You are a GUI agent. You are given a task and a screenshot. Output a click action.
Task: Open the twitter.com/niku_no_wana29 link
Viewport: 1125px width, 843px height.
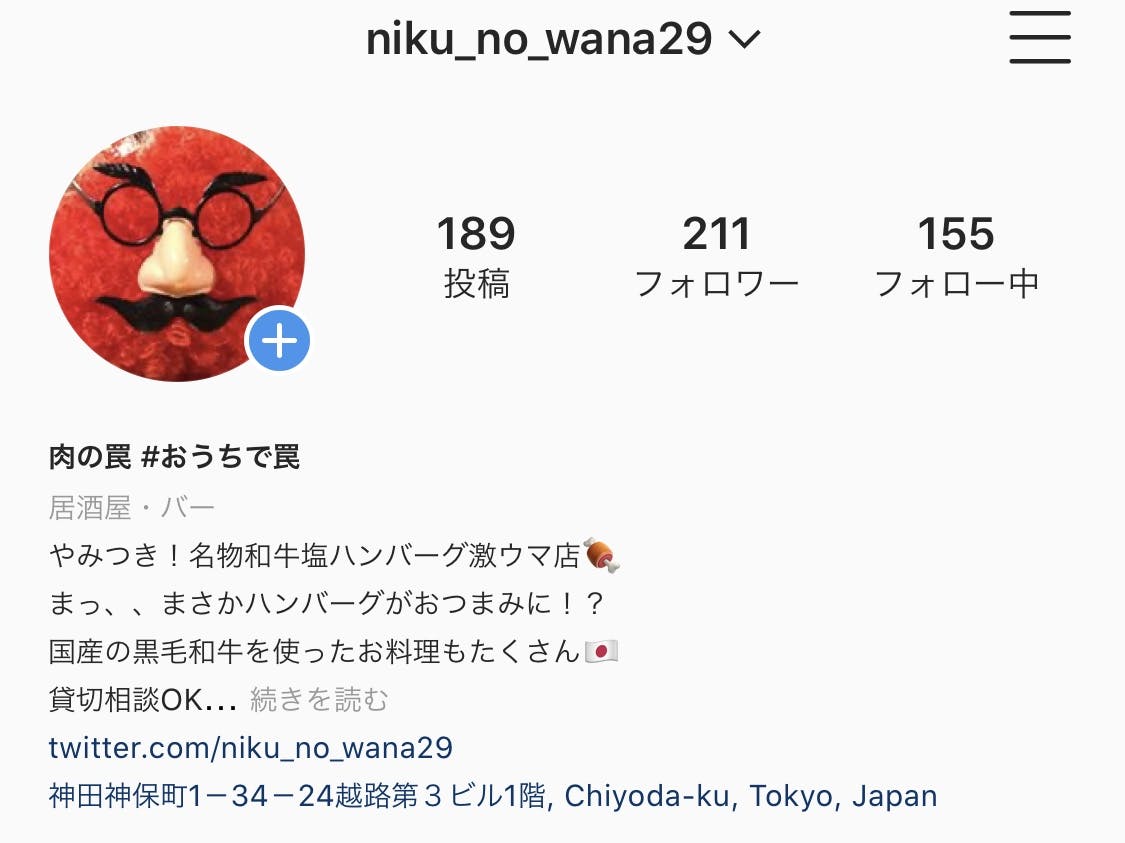pos(251,748)
